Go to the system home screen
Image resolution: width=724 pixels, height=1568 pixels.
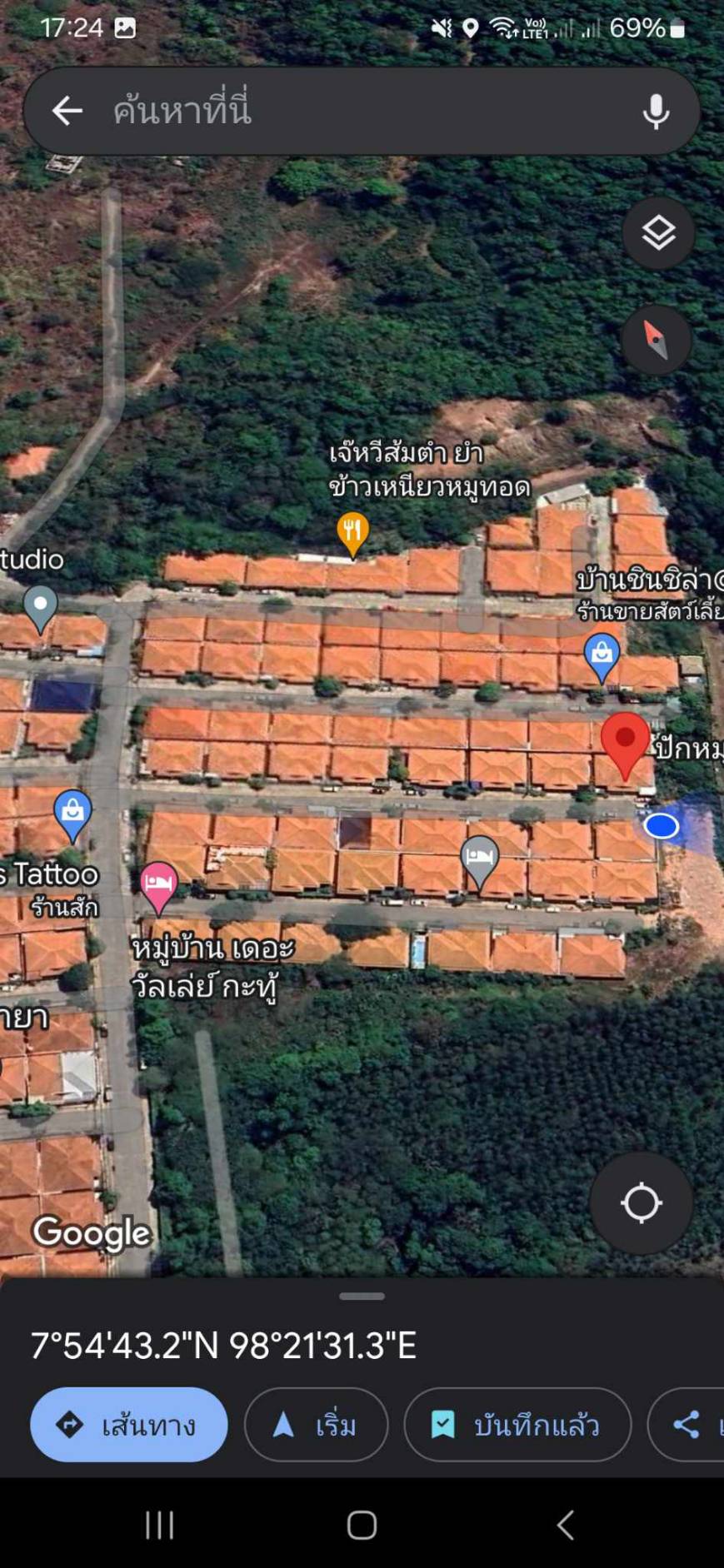(362, 1526)
